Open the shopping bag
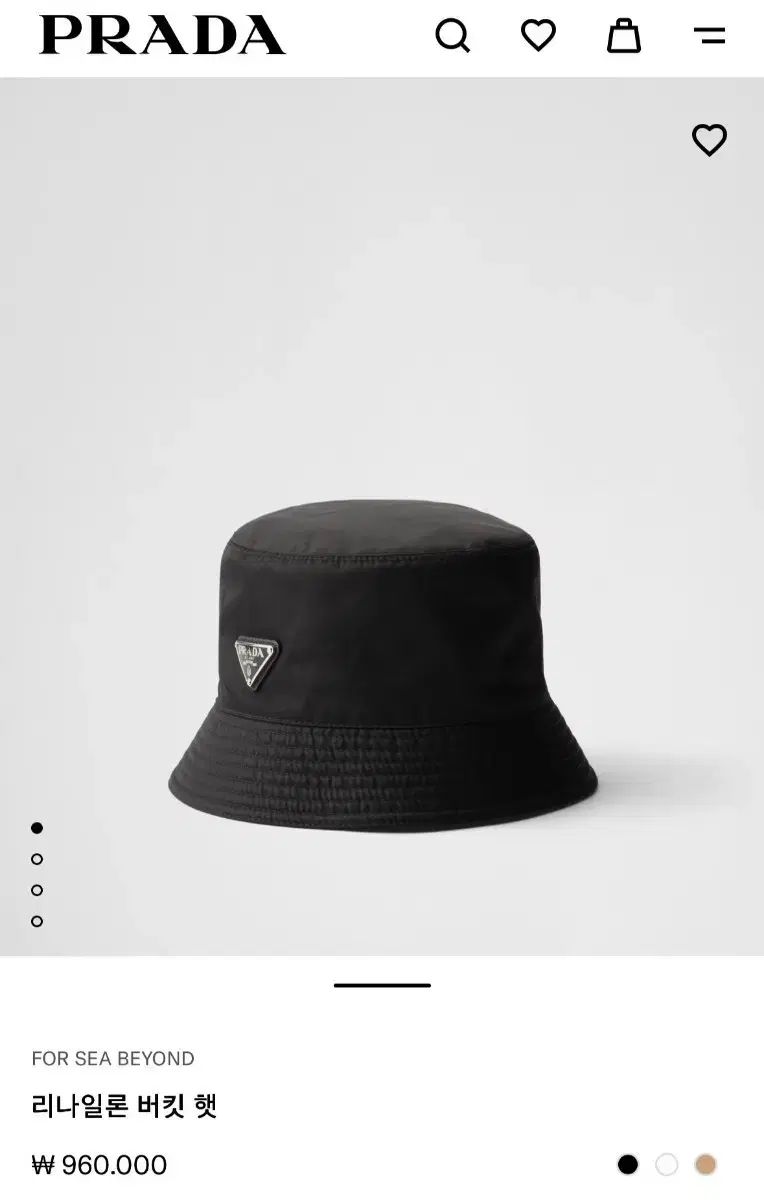This screenshot has height=1200, width=764. [x=624, y=36]
